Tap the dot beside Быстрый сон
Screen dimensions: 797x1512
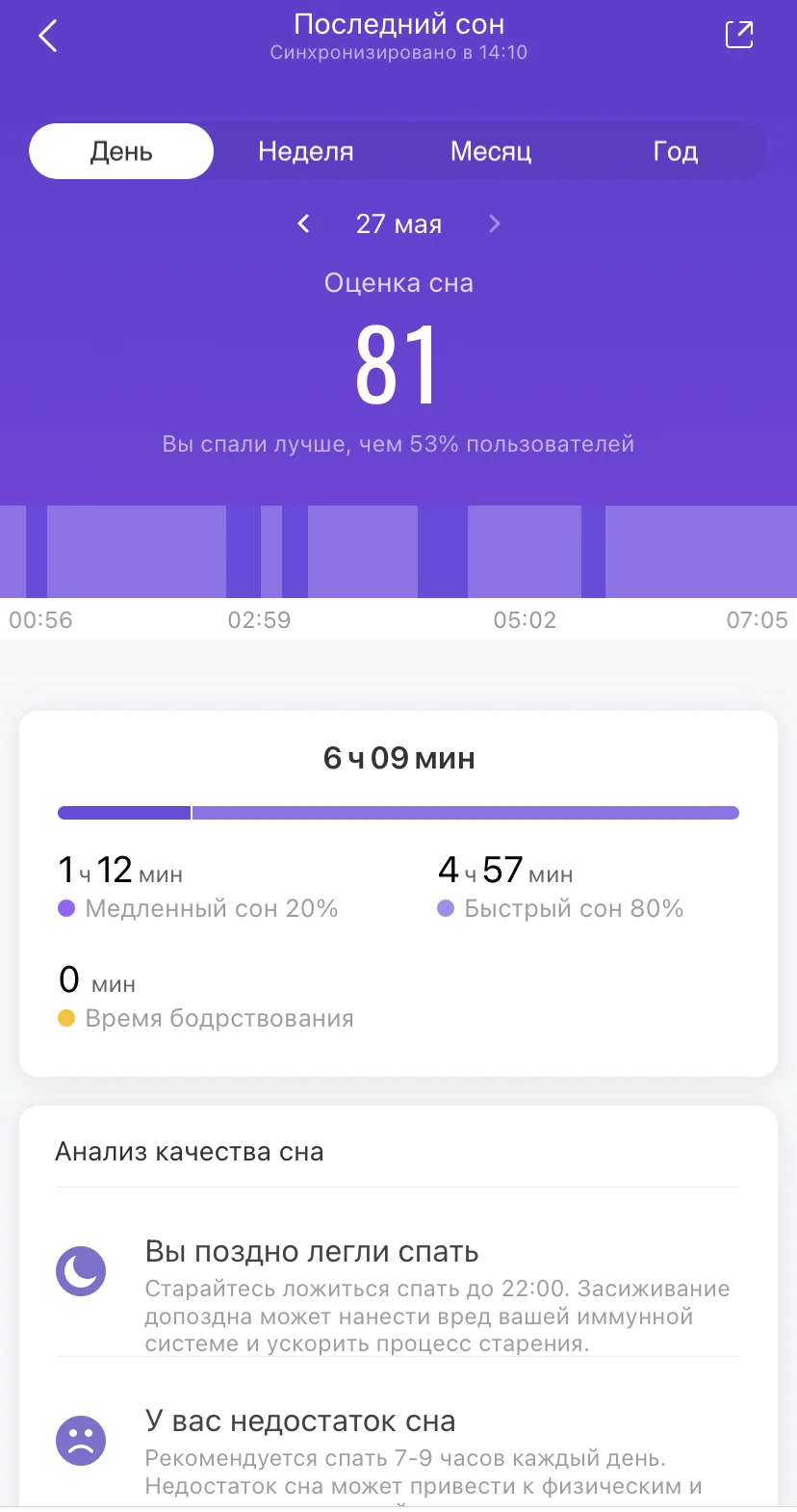[x=446, y=908]
